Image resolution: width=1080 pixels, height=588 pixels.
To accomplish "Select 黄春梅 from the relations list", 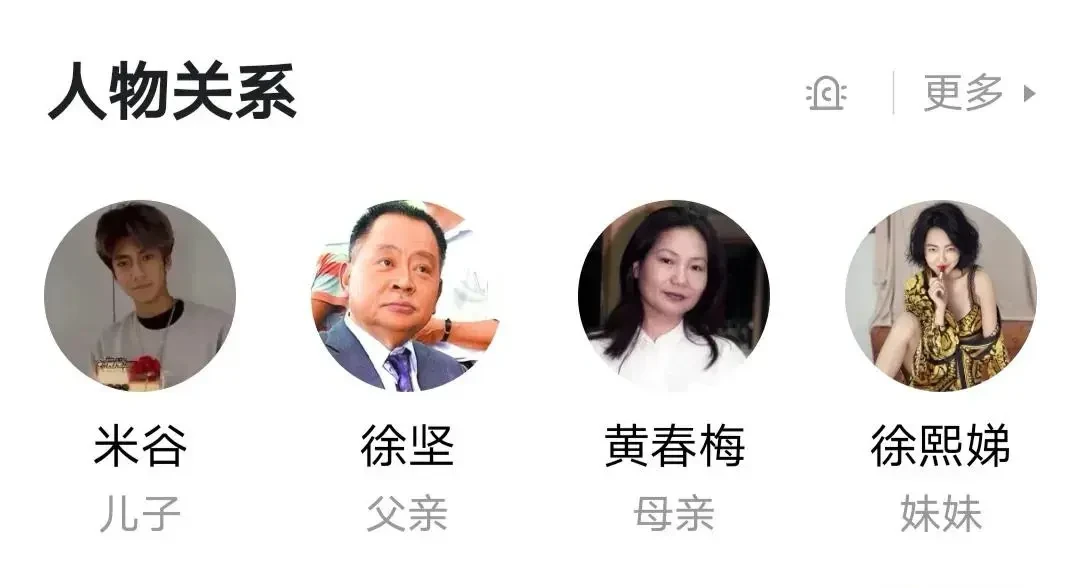I will pyautogui.click(x=674, y=296).
